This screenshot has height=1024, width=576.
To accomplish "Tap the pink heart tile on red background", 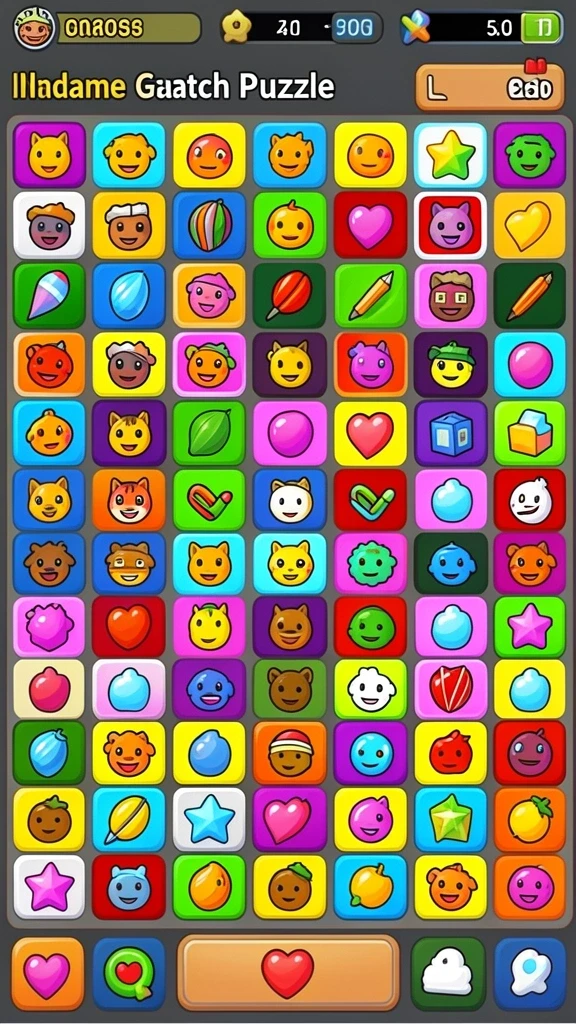I will (x=370, y=225).
